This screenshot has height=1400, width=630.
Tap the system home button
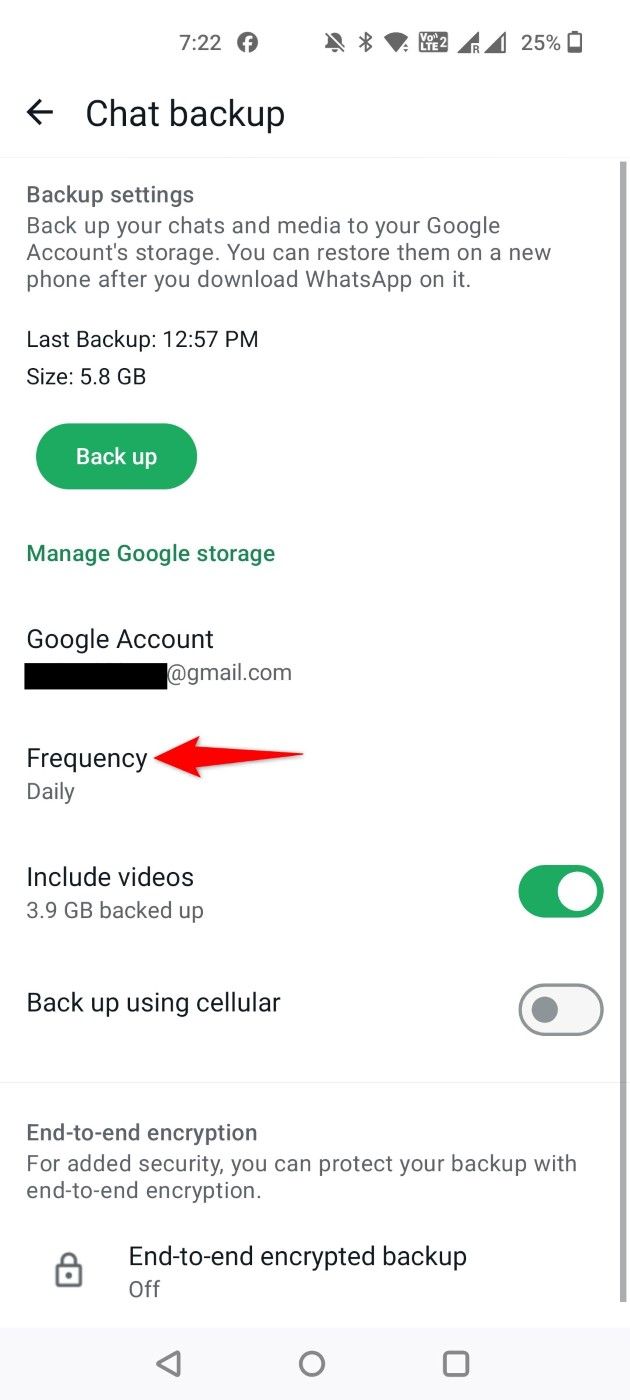coord(312,1363)
